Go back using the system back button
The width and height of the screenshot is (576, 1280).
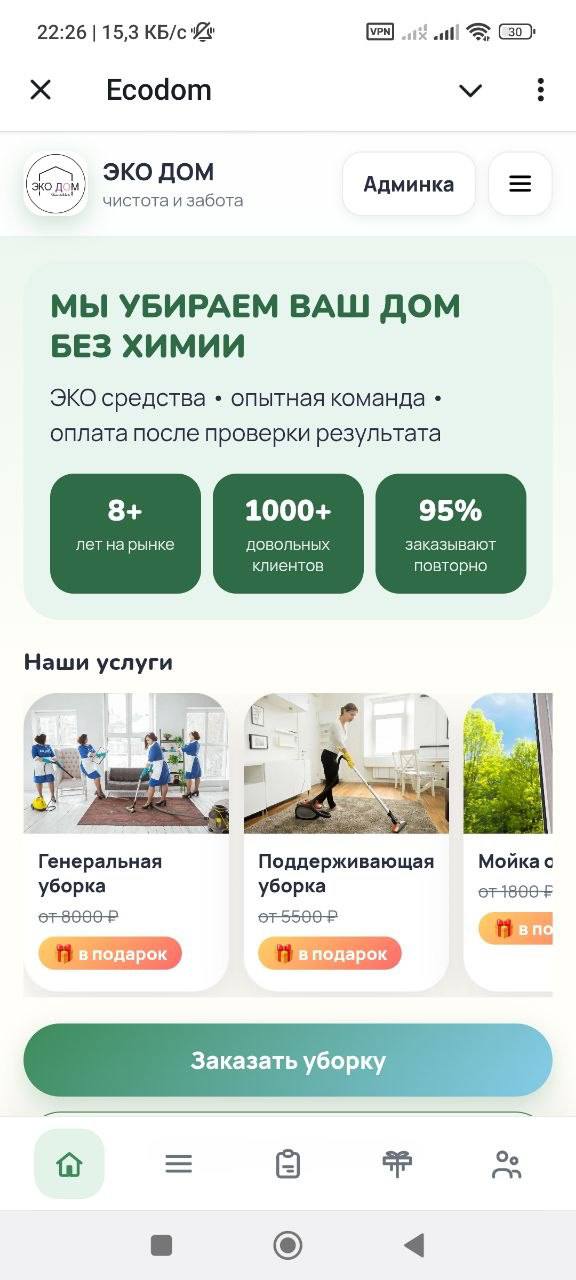click(414, 1245)
